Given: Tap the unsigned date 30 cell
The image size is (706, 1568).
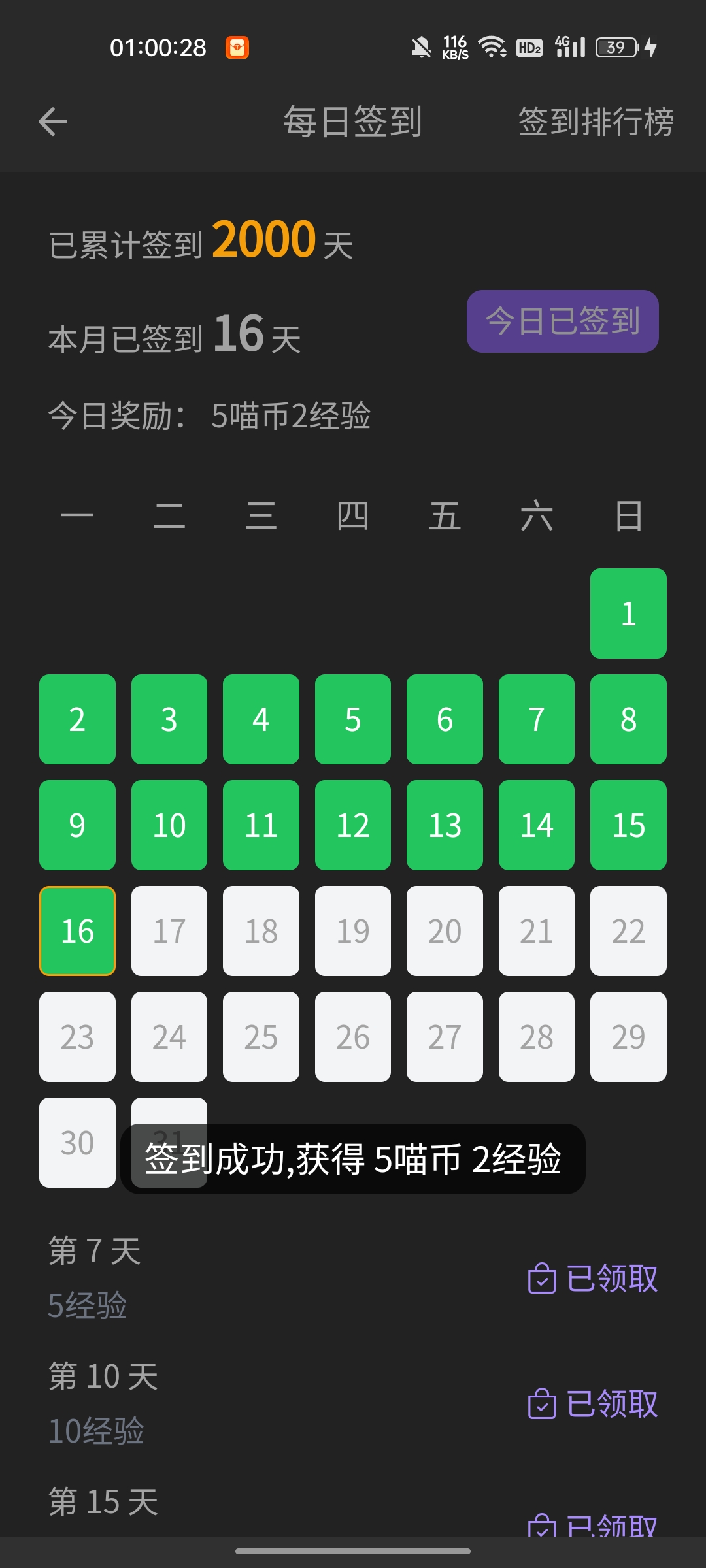Looking at the screenshot, I should (76, 1142).
